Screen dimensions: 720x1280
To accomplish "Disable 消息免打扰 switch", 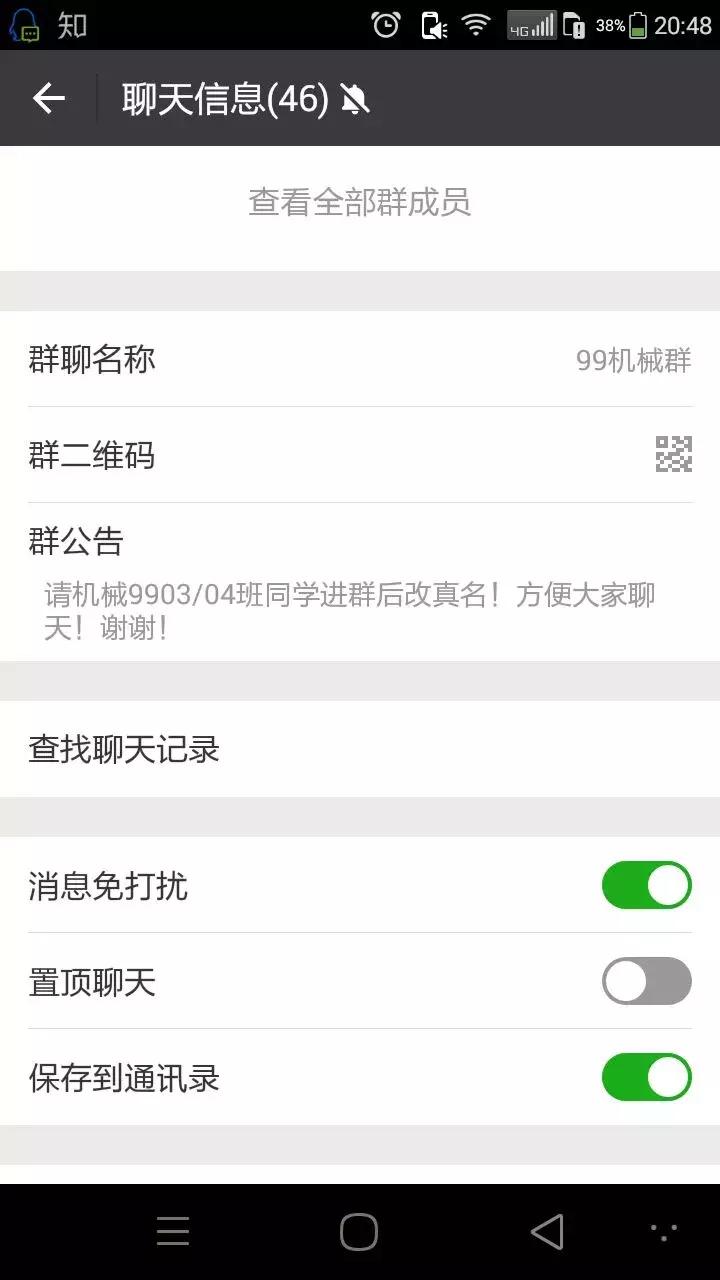I will coord(647,885).
